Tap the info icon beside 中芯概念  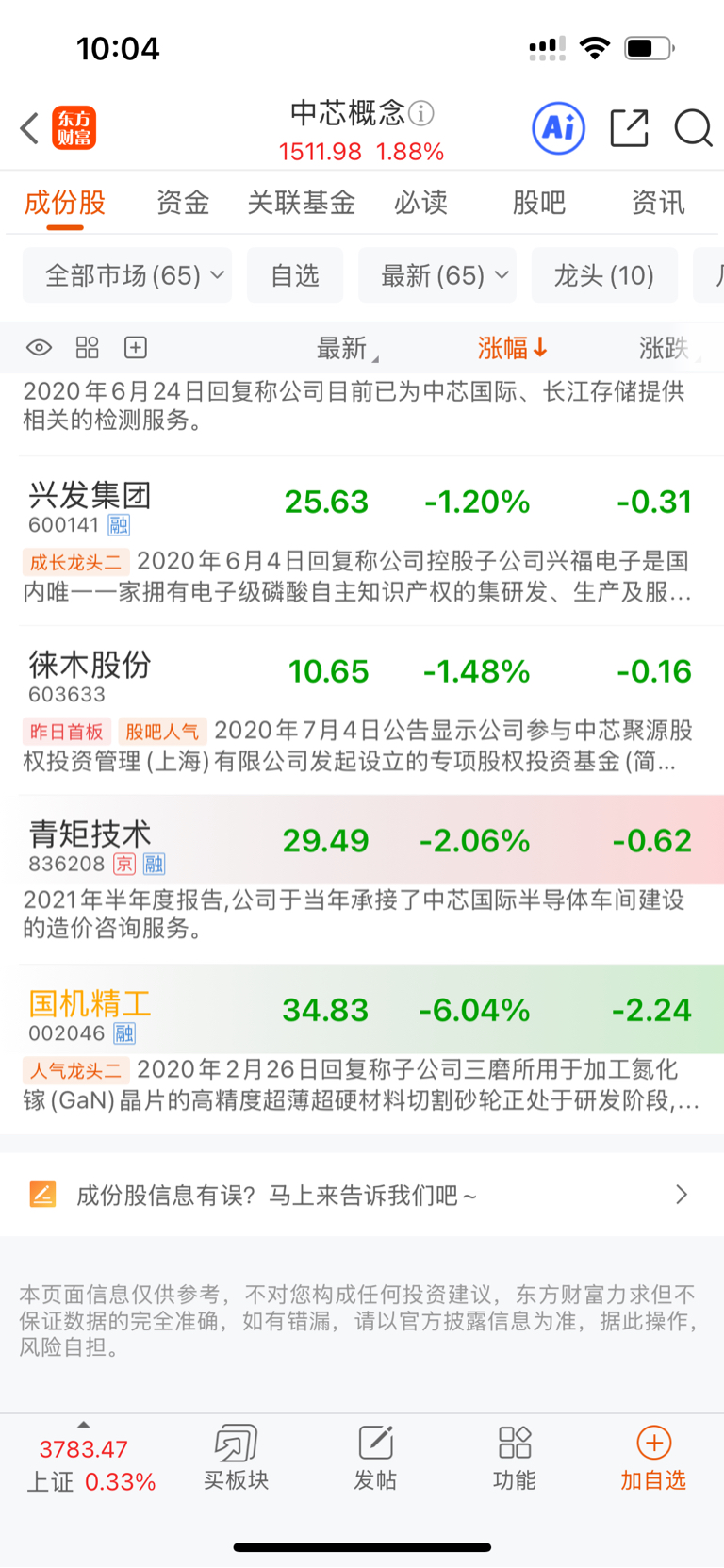[x=421, y=113]
